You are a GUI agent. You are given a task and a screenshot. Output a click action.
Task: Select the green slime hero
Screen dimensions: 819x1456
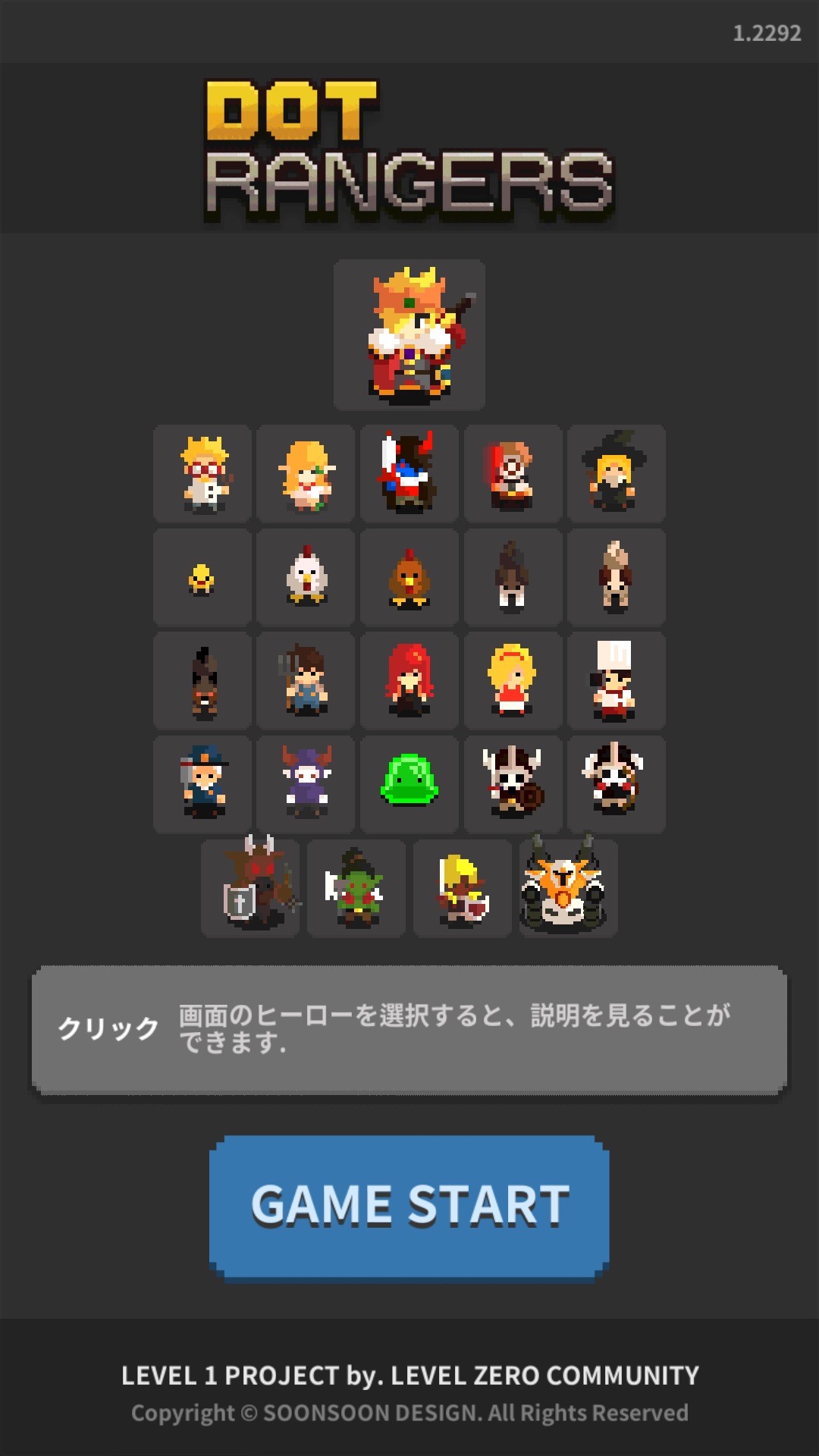(409, 784)
